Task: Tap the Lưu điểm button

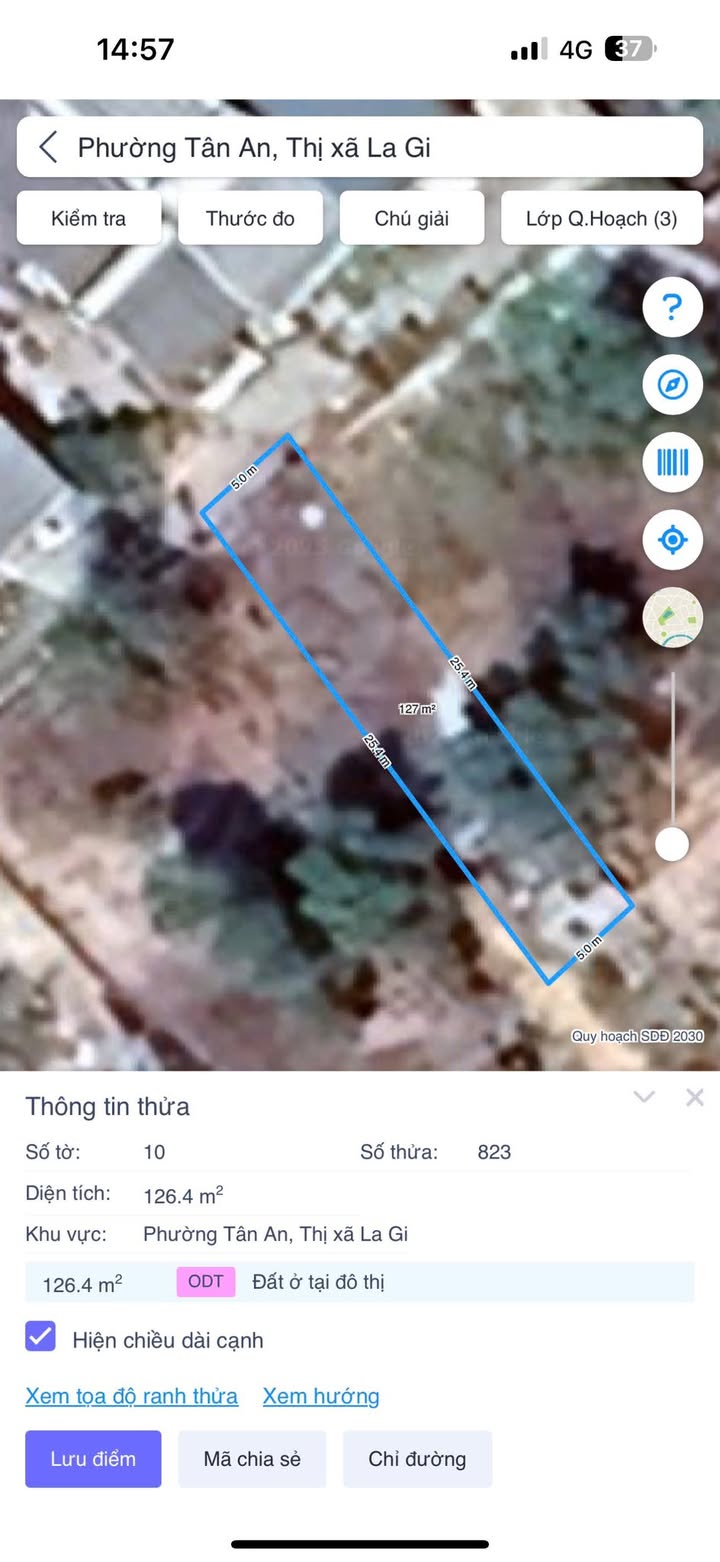Action: pos(93,1458)
